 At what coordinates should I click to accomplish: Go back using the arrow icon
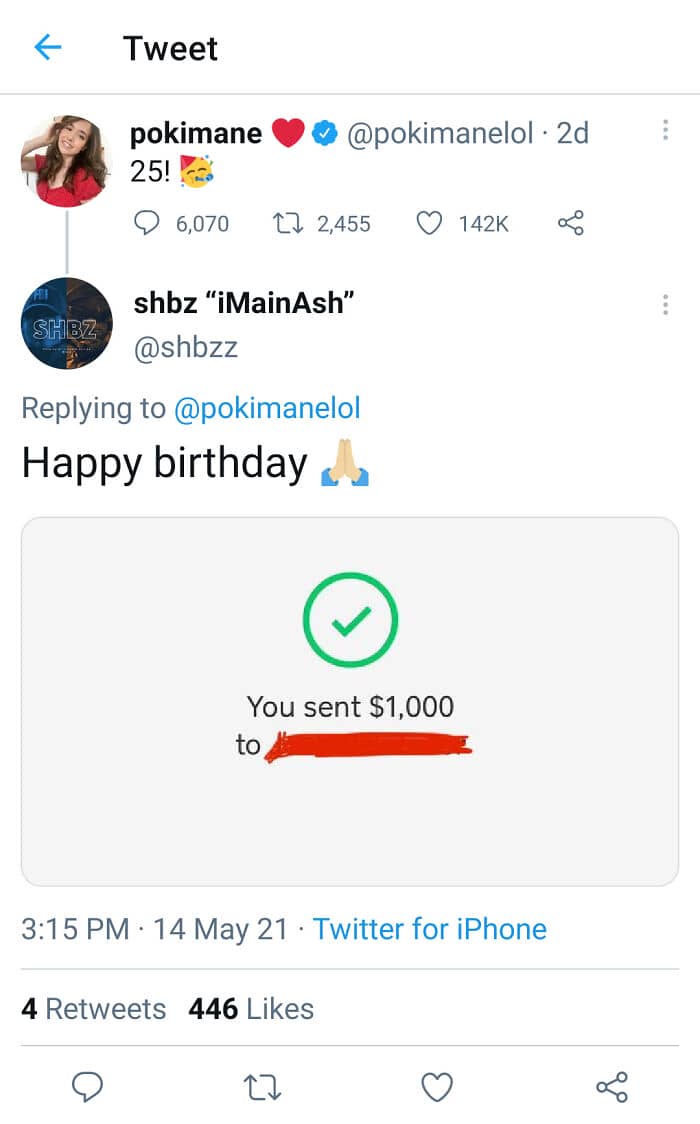coord(47,48)
